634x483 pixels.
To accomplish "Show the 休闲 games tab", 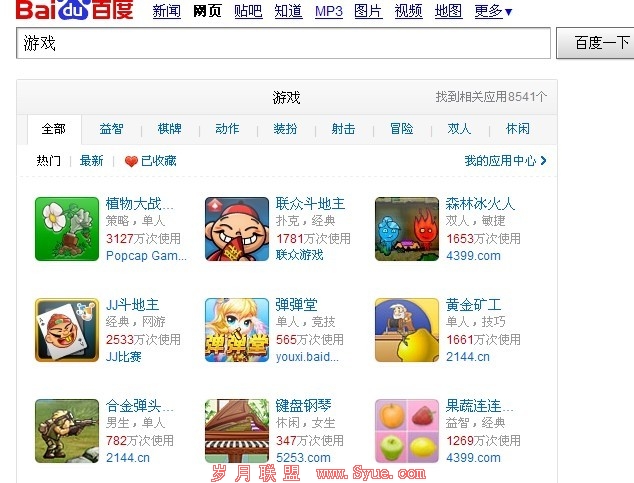I will point(517,129).
